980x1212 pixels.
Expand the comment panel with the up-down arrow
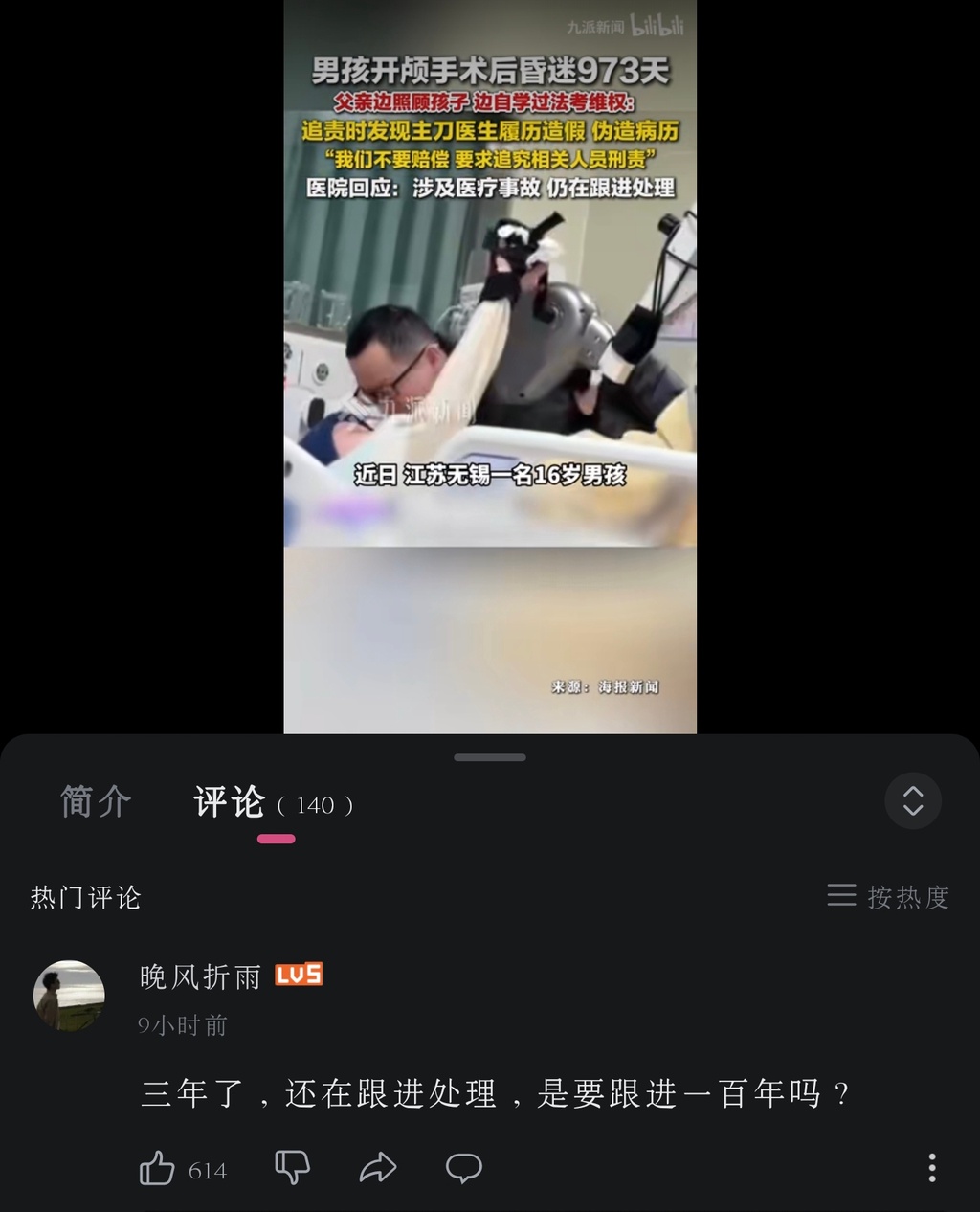913,801
